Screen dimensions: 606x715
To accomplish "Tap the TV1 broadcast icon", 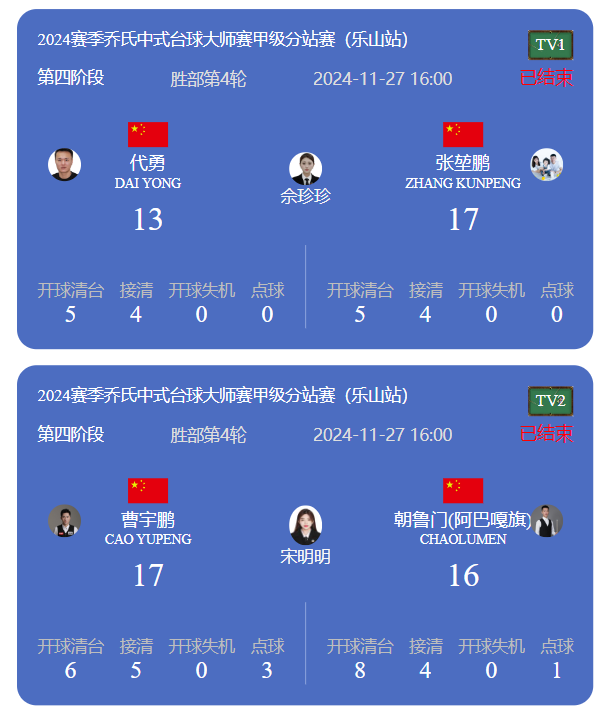I will 550,45.
